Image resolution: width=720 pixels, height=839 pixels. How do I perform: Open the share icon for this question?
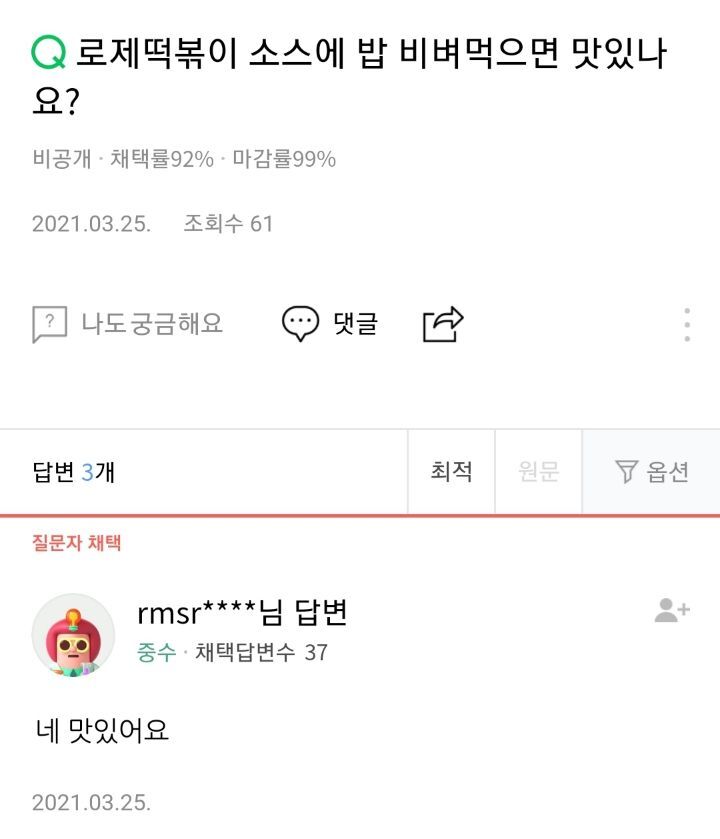440,322
